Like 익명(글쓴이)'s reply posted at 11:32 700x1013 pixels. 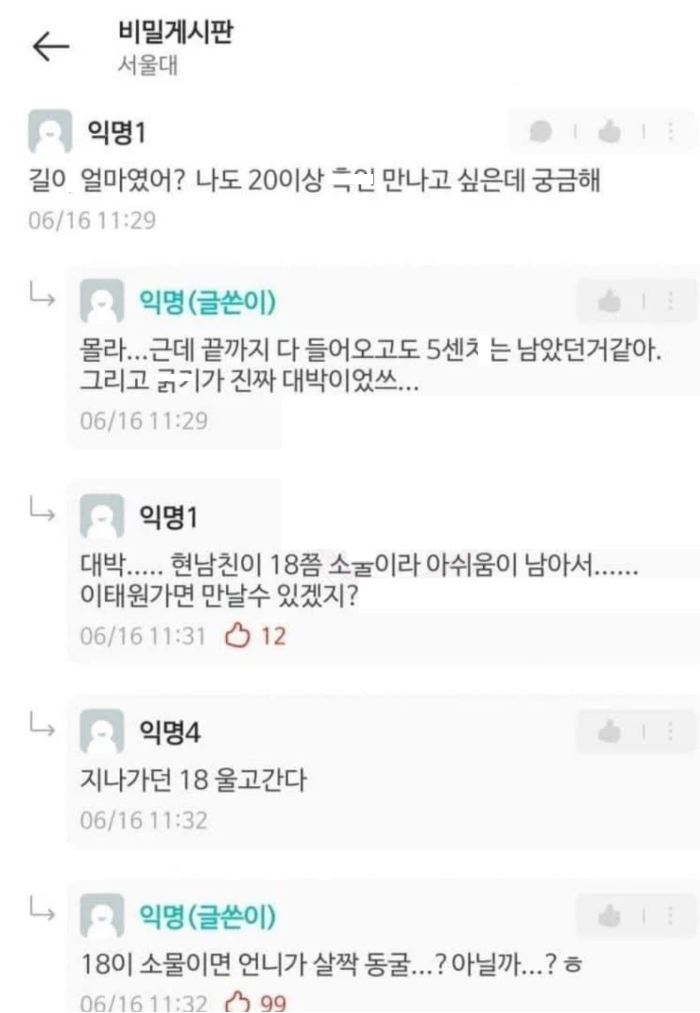pyautogui.click(x=608, y=915)
